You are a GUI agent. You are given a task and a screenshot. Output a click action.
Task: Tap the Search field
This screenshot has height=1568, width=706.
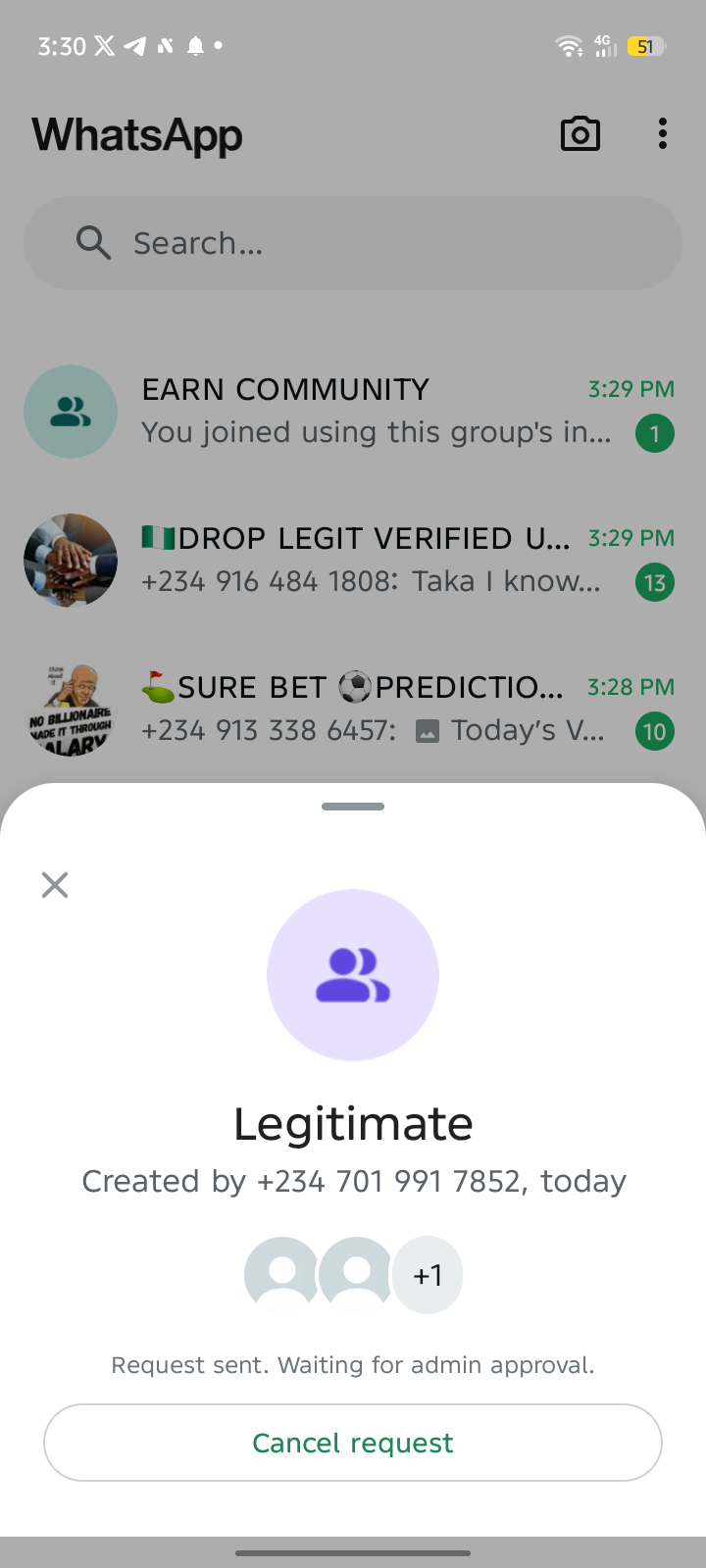tap(353, 243)
